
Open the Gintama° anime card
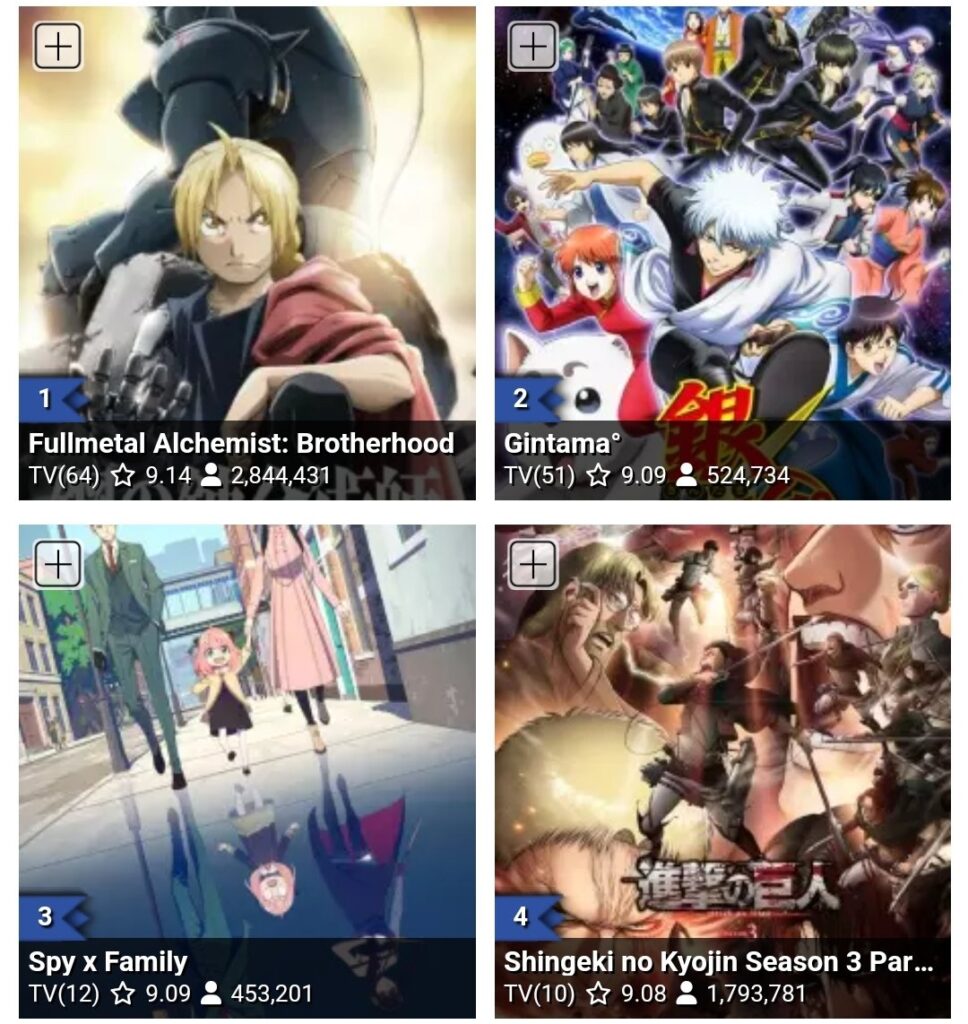pyautogui.click(x=722, y=250)
